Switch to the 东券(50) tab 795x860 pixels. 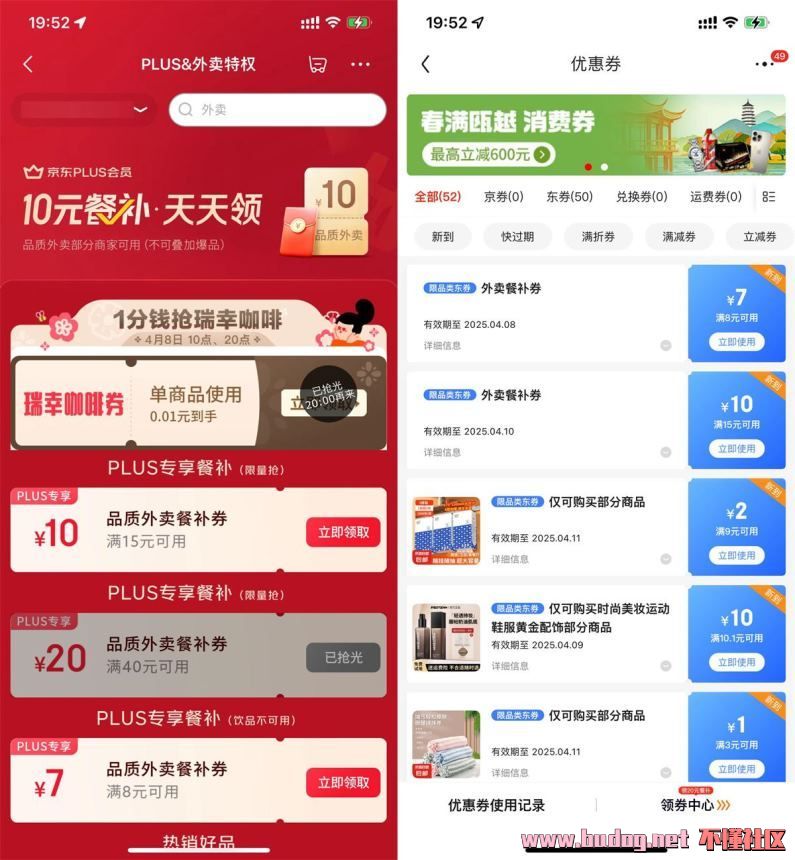(569, 197)
